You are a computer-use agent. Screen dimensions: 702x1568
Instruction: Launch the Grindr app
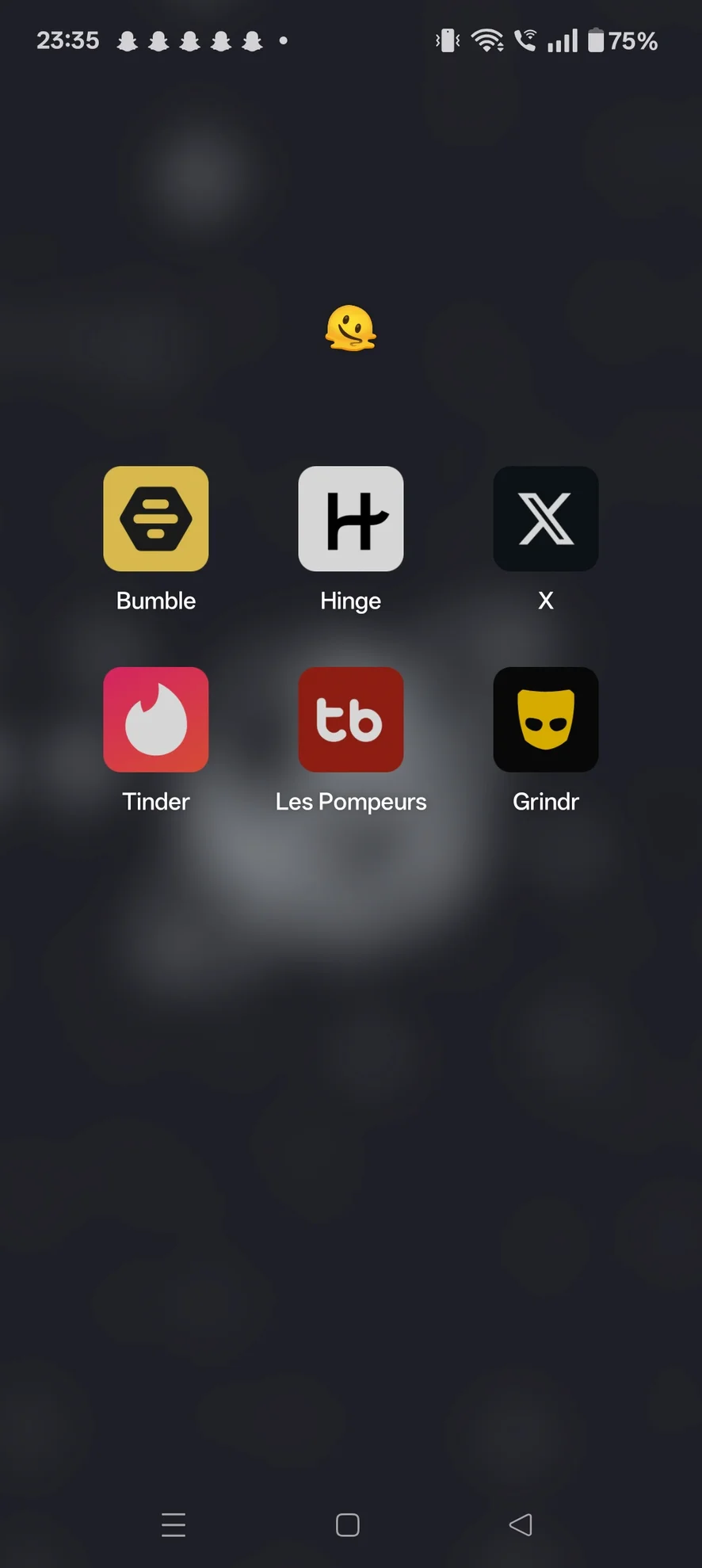(x=545, y=719)
